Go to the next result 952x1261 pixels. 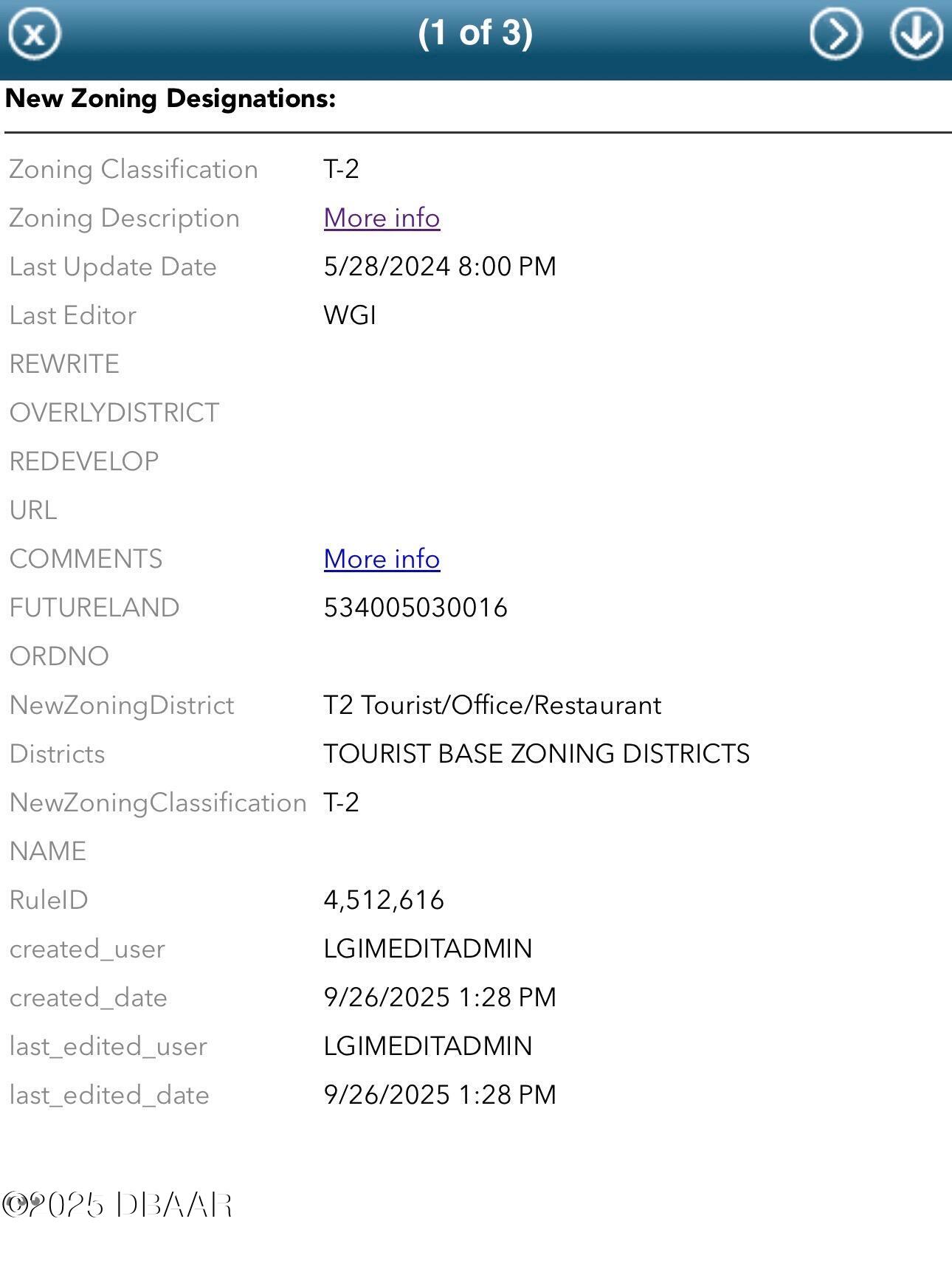[x=835, y=34]
